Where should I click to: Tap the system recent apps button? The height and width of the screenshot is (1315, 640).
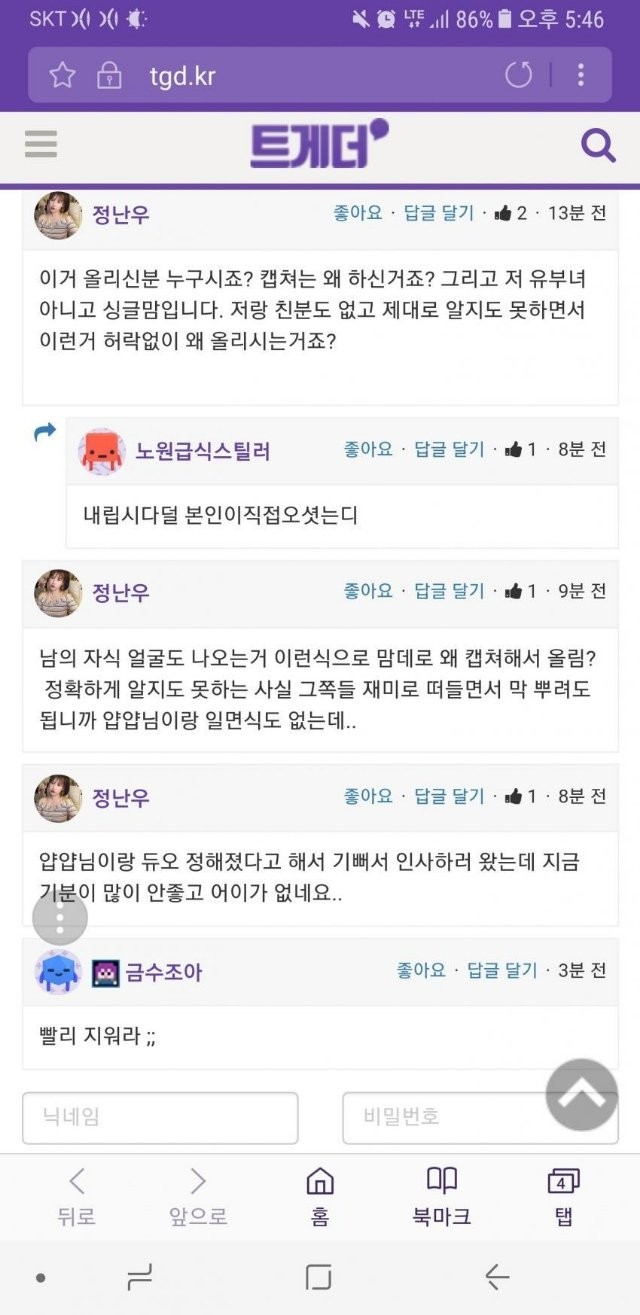[139, 1277]
